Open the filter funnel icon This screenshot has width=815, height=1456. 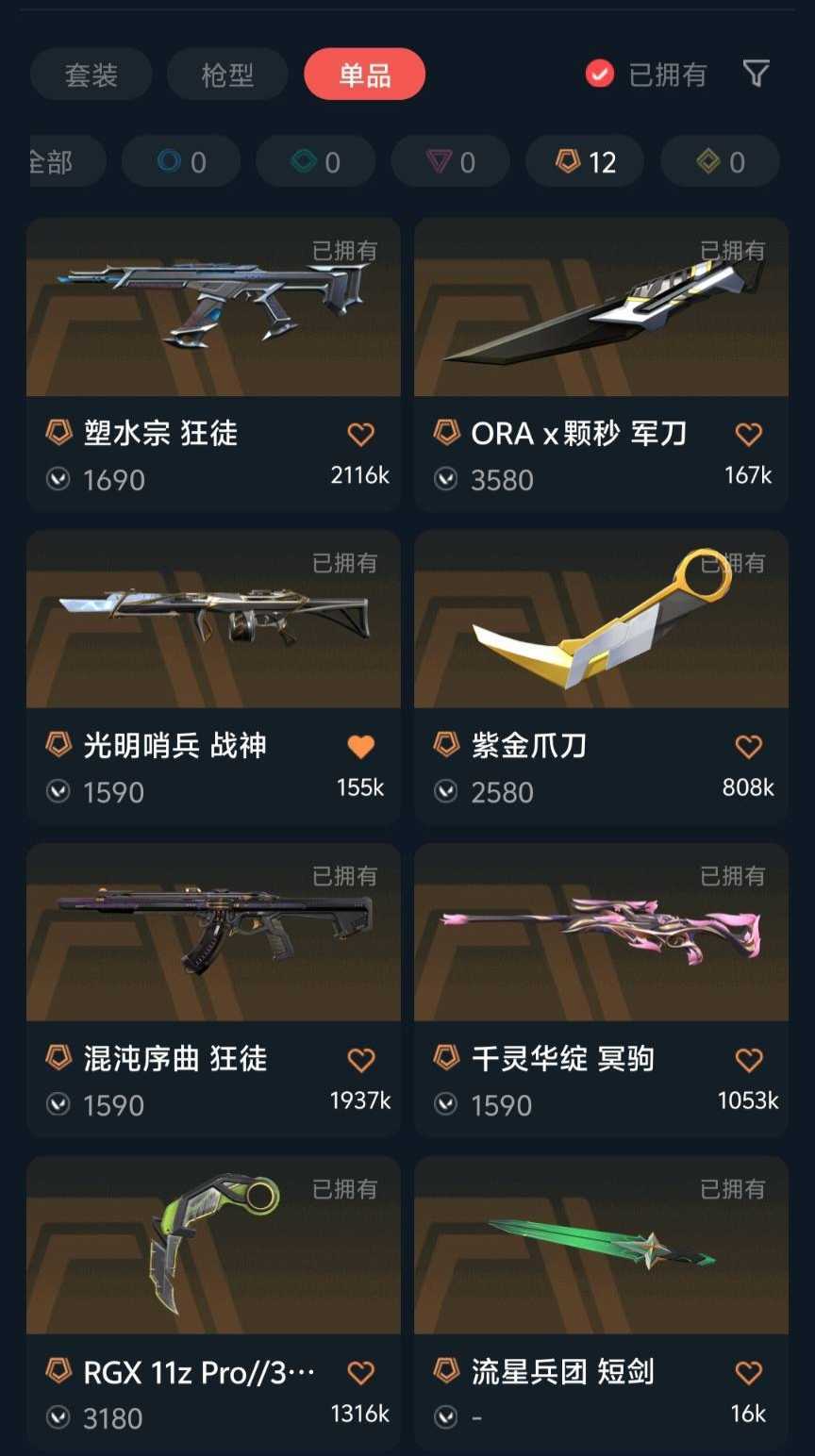tap(756, 74)
